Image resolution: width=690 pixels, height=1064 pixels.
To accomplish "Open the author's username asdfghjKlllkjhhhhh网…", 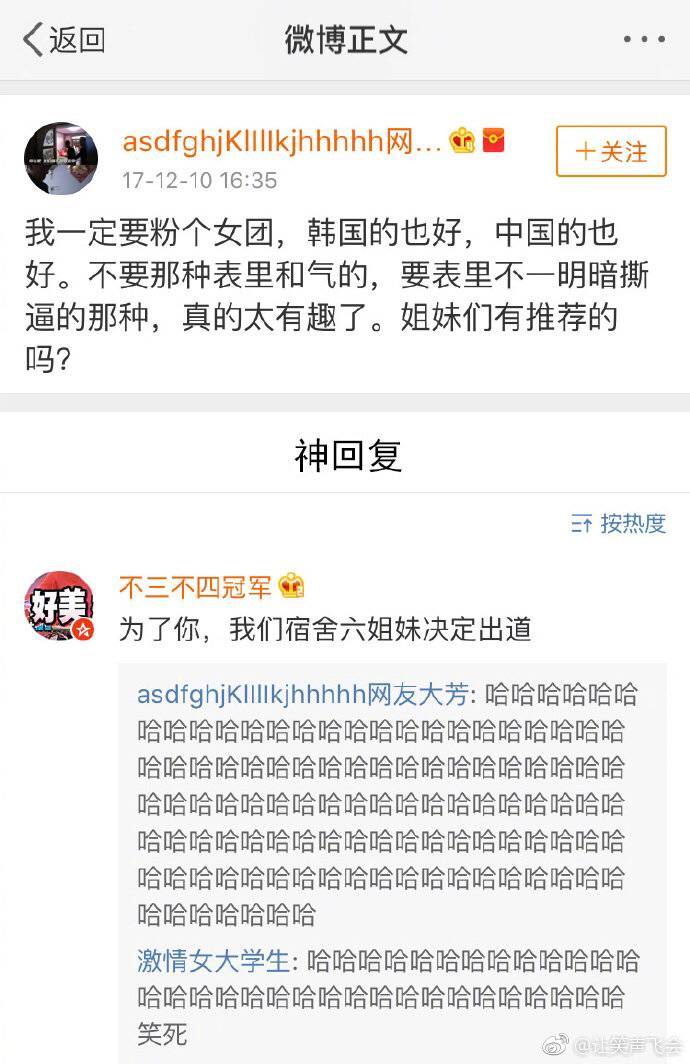I will (x=282, y=142).
